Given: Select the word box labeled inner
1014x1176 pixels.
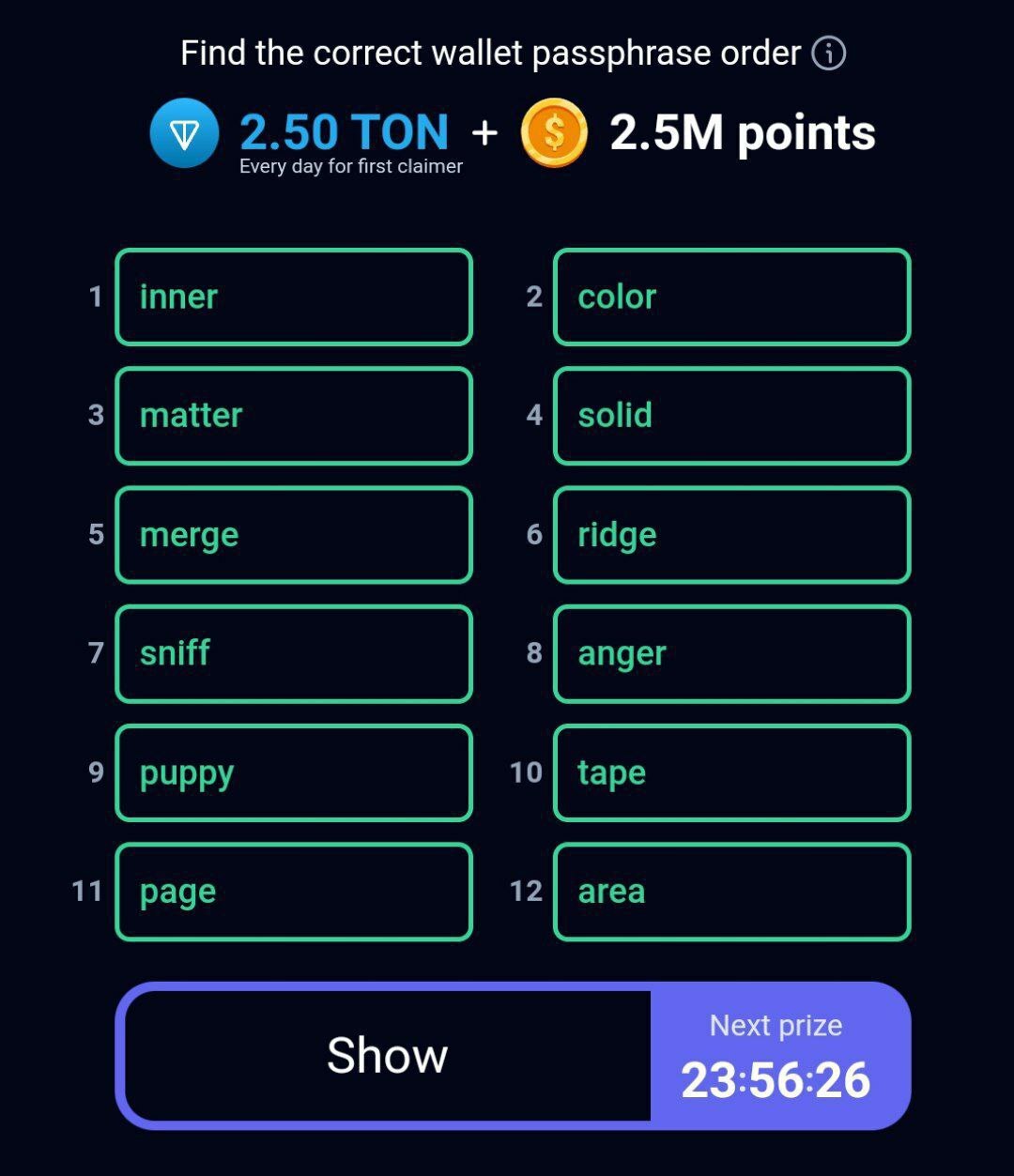Looking at the screenshot, I should pos(293,298).
